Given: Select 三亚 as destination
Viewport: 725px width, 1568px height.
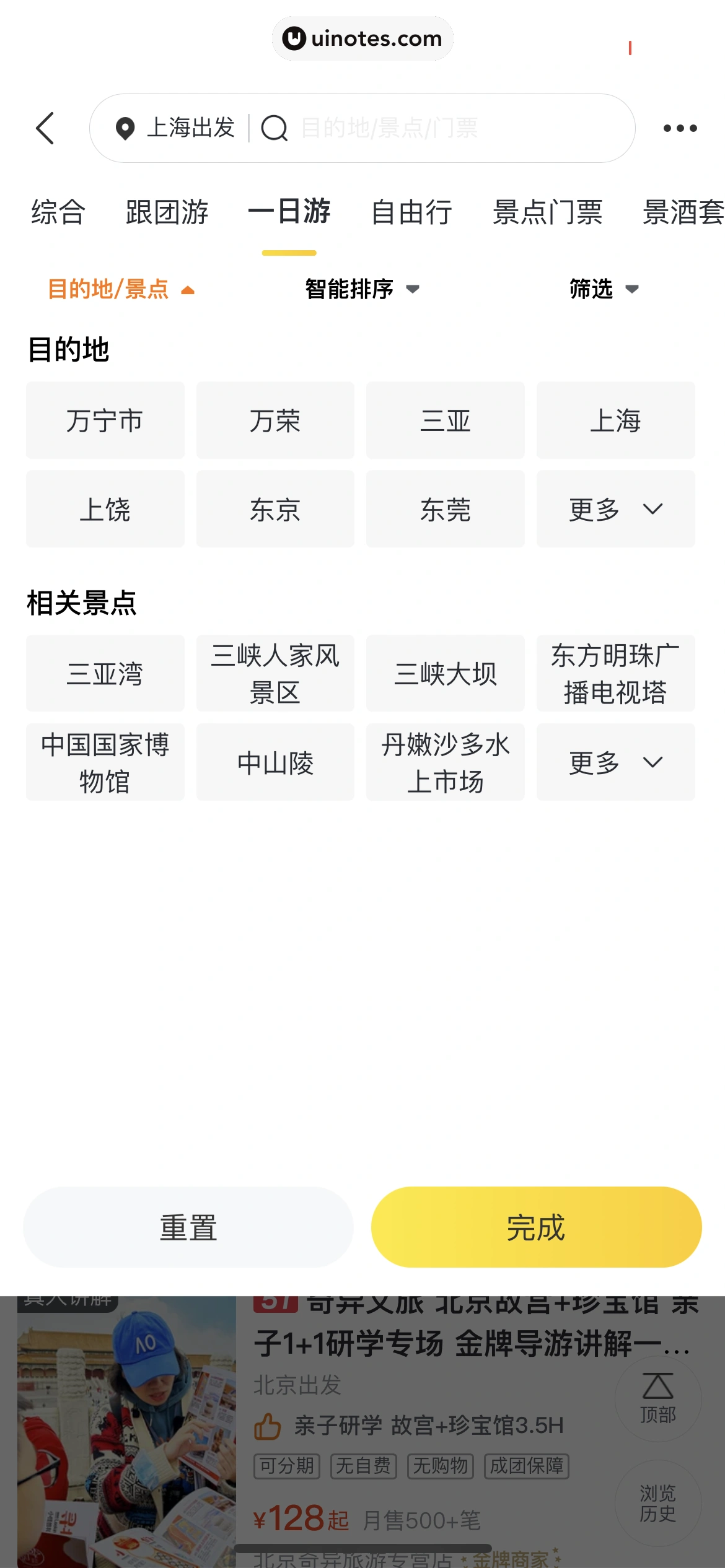Looking at the screenshot, I should click(x=445, y=420).
